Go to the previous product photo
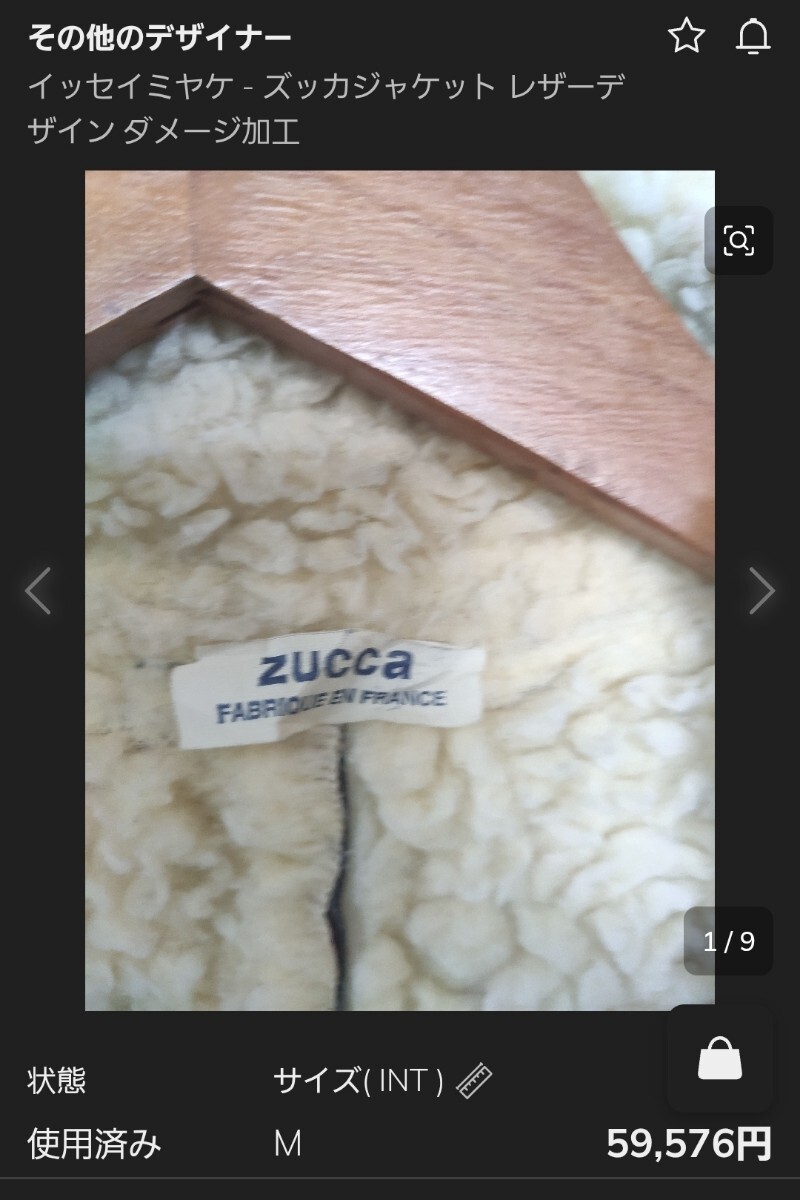800x1200 pixels. pyautogui.click(x=38, y=590)
